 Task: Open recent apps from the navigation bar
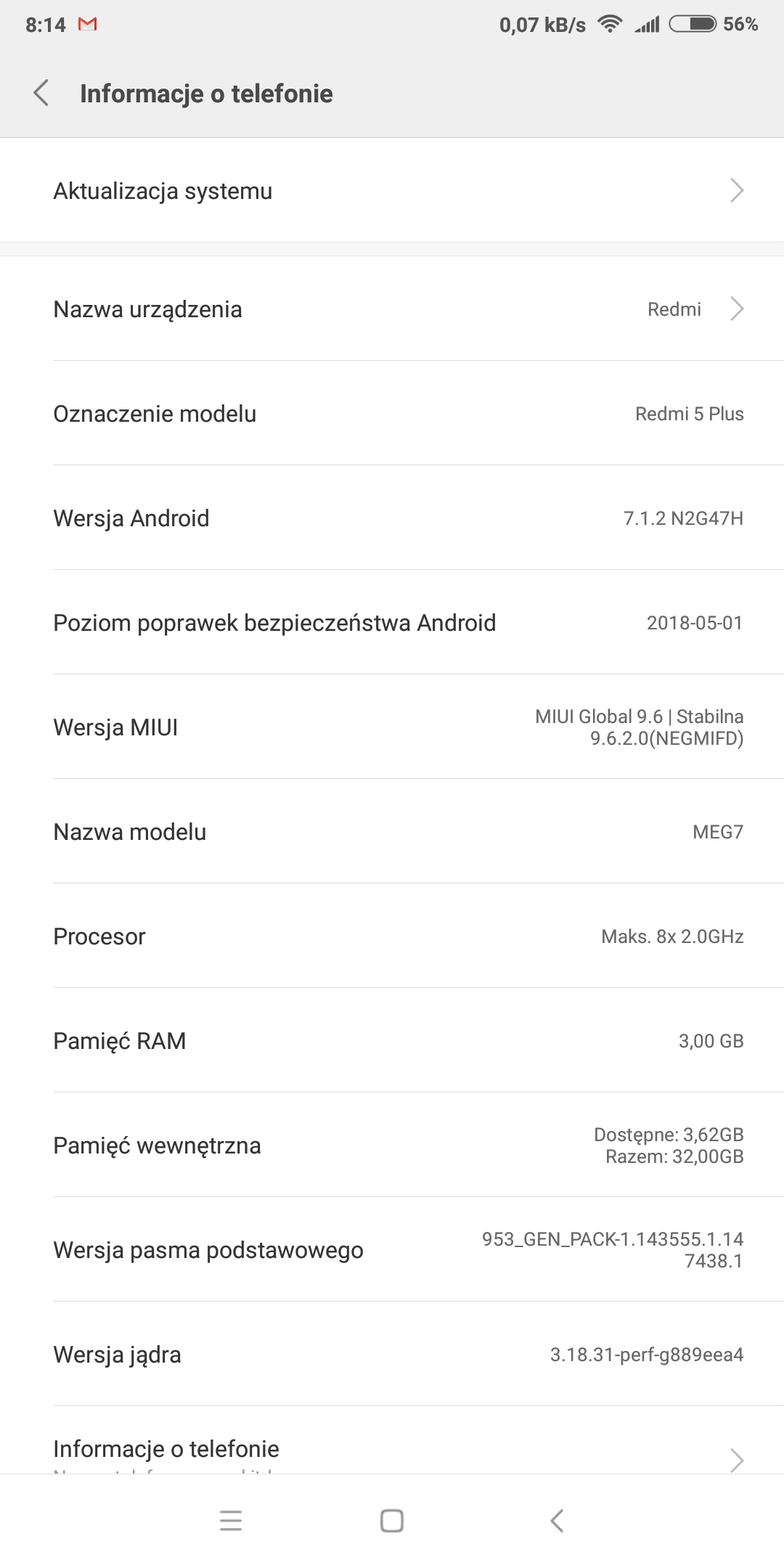pos(231,1521)
